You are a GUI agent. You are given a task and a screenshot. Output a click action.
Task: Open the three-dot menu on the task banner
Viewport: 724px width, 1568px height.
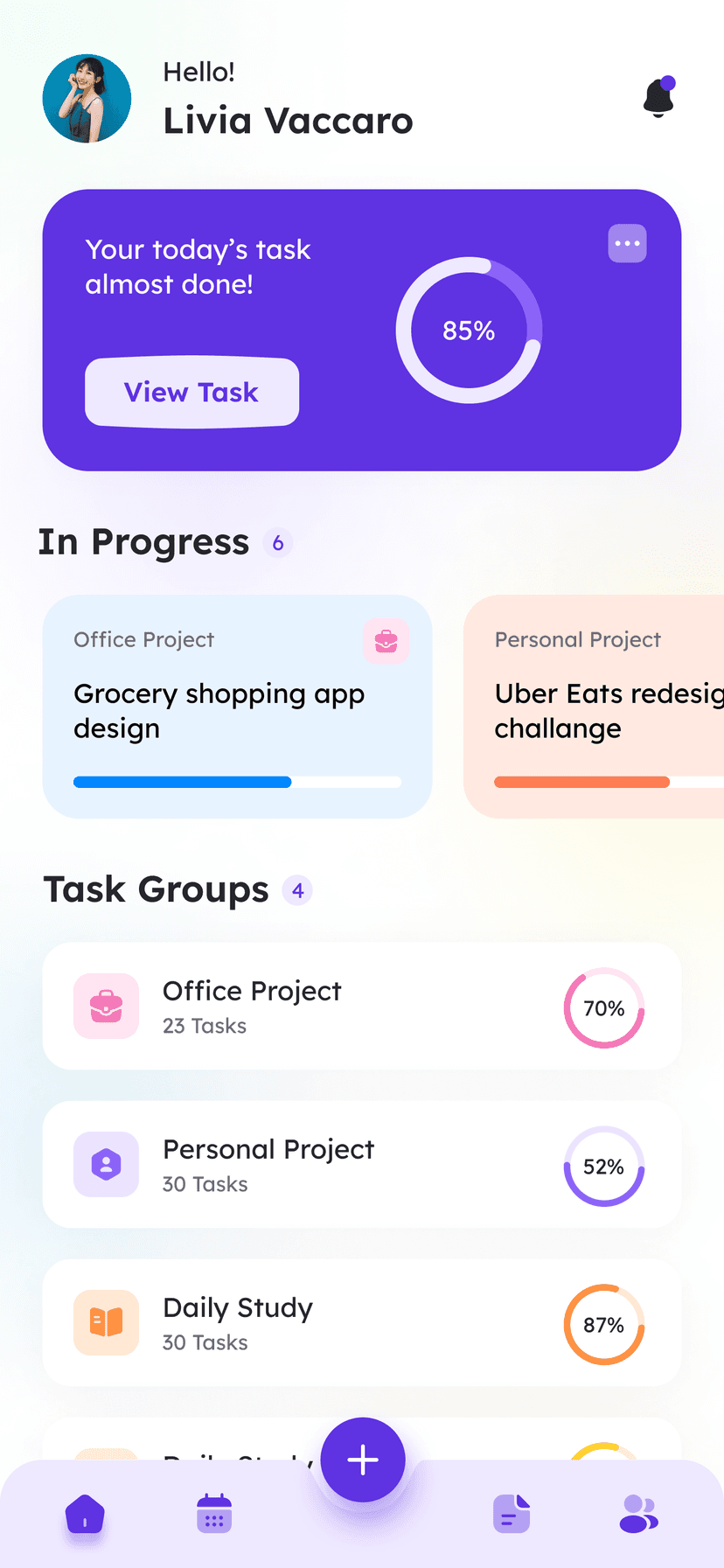[627, 243]
